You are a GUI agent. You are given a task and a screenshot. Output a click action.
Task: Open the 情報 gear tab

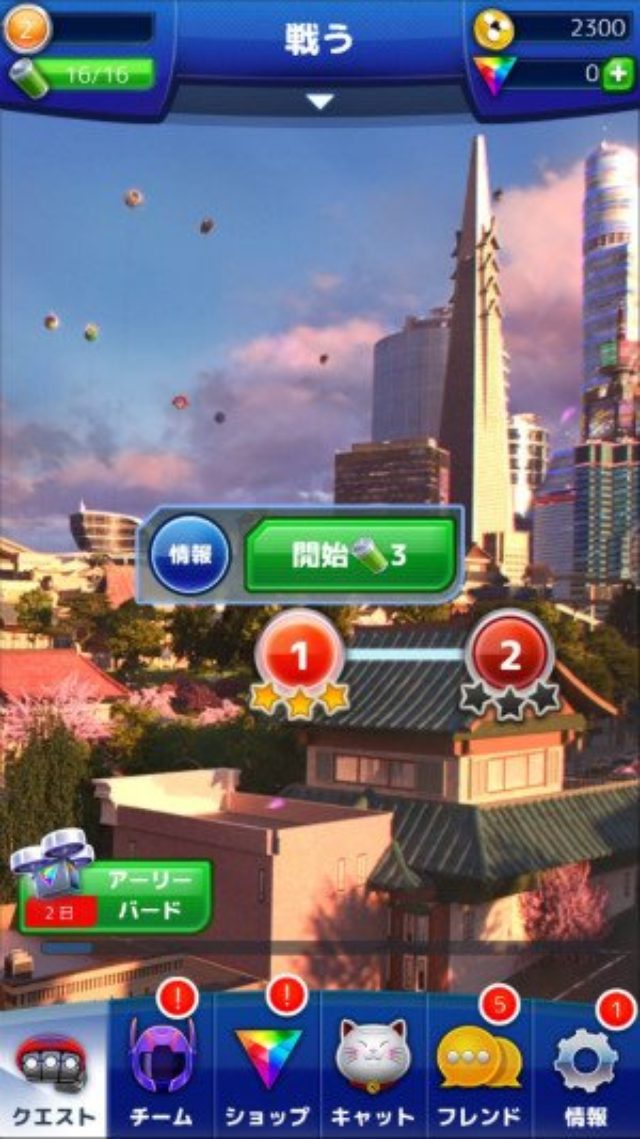coord(586,1075)
